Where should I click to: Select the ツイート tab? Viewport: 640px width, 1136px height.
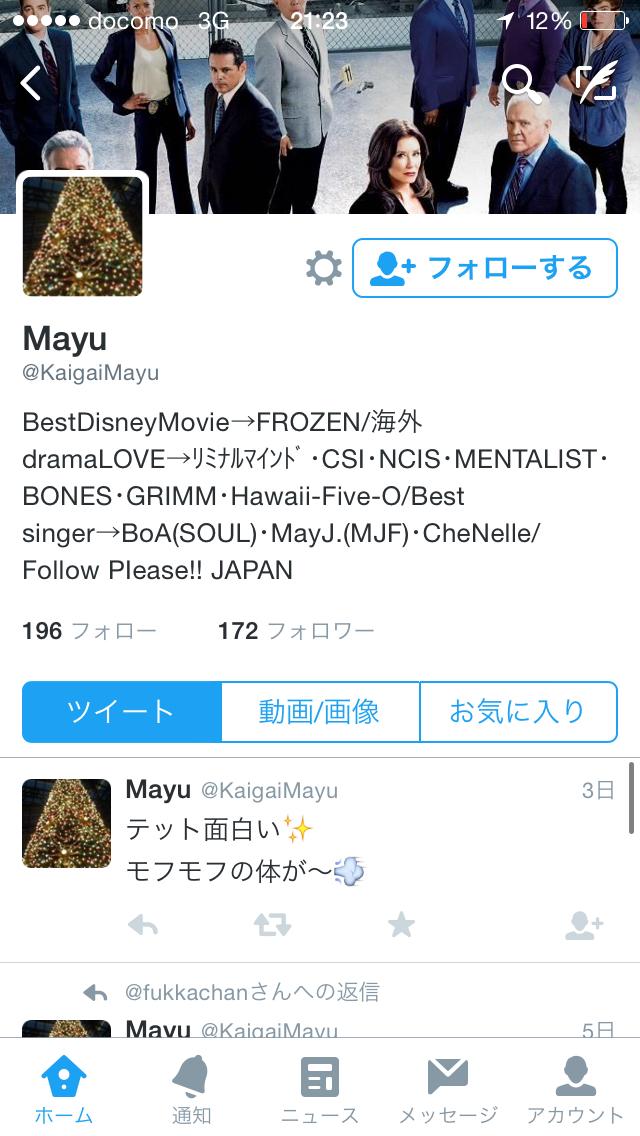pos(121,712)
